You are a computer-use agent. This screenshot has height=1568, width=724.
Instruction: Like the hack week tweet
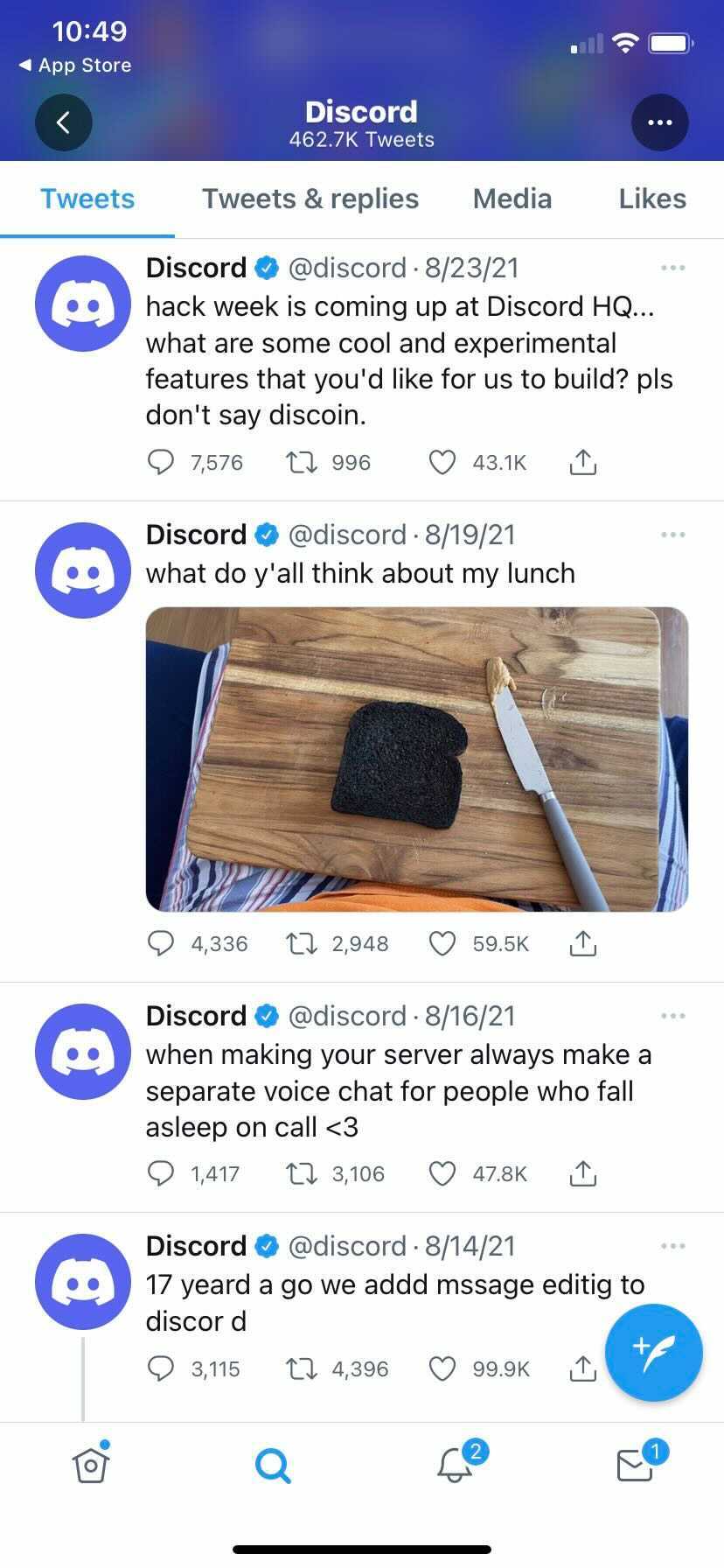tap(442, 462)
